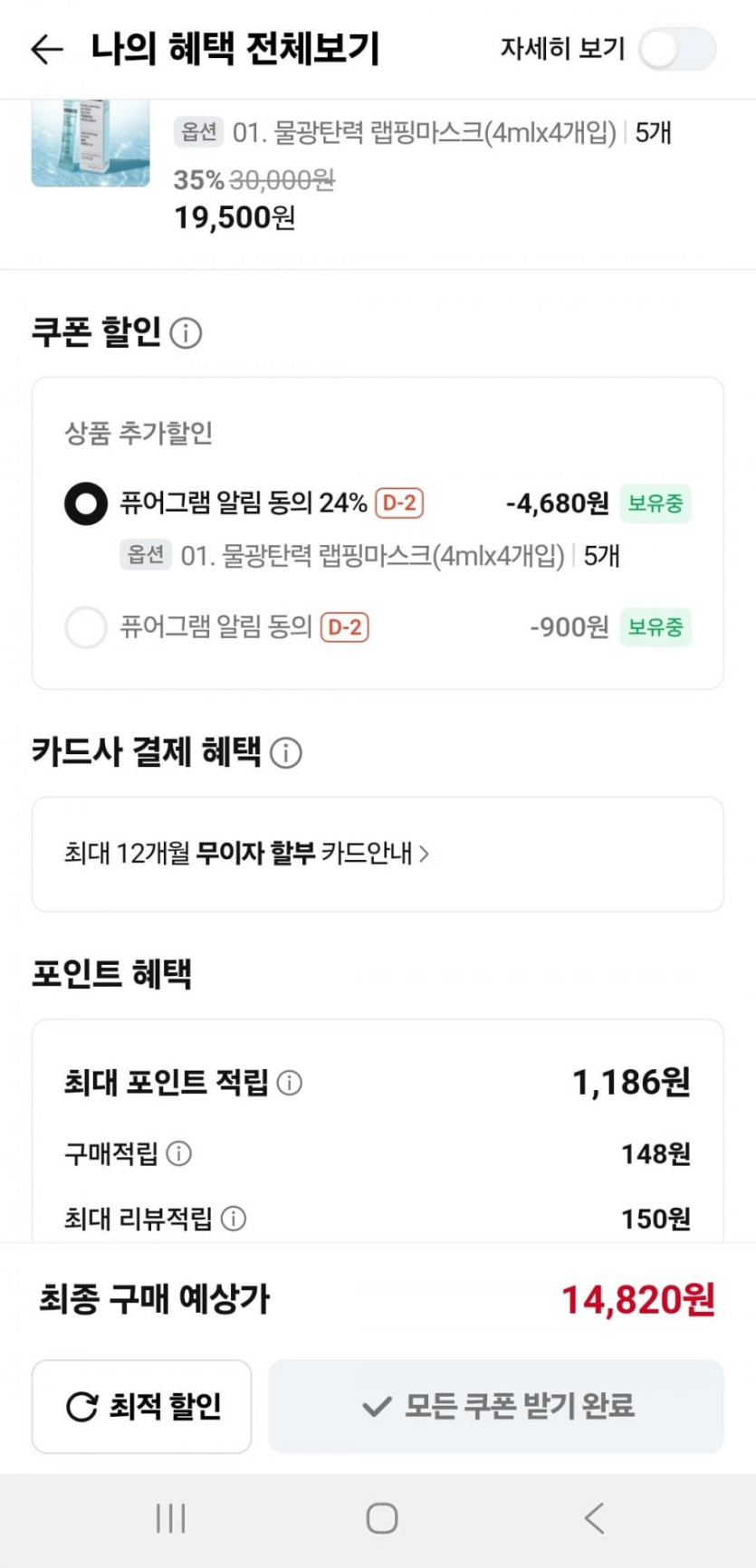The height and width of the screenshot is (1568, 756).
Task: Open the 쿠폰 할인 info icon
Action: pos(187,333)
